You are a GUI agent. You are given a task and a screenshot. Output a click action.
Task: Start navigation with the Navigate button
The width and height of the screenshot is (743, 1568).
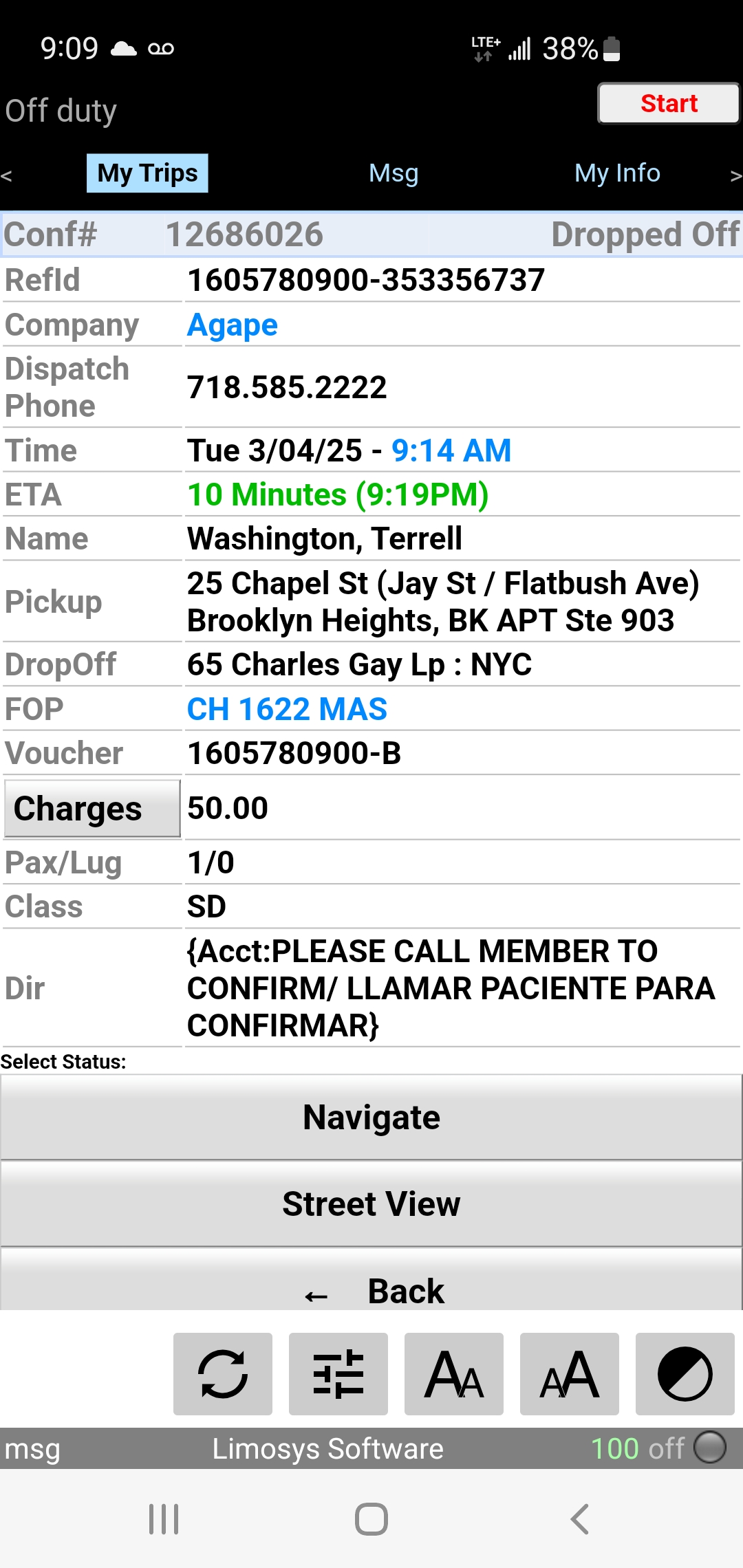point(371,1117)
